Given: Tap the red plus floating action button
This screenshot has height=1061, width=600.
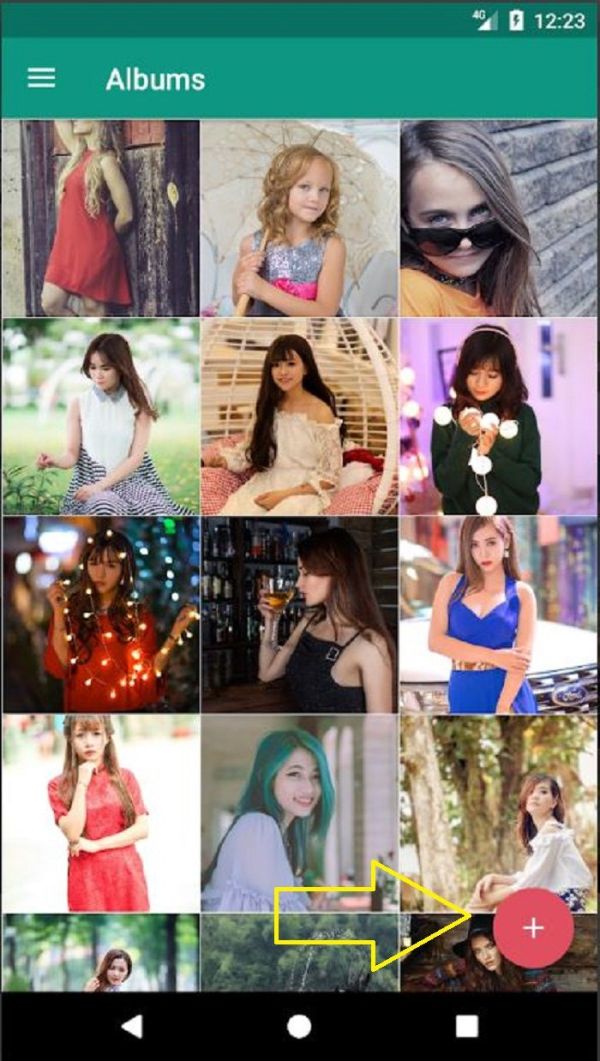Looking at the screenshot, I should click(x=533, y=928).
